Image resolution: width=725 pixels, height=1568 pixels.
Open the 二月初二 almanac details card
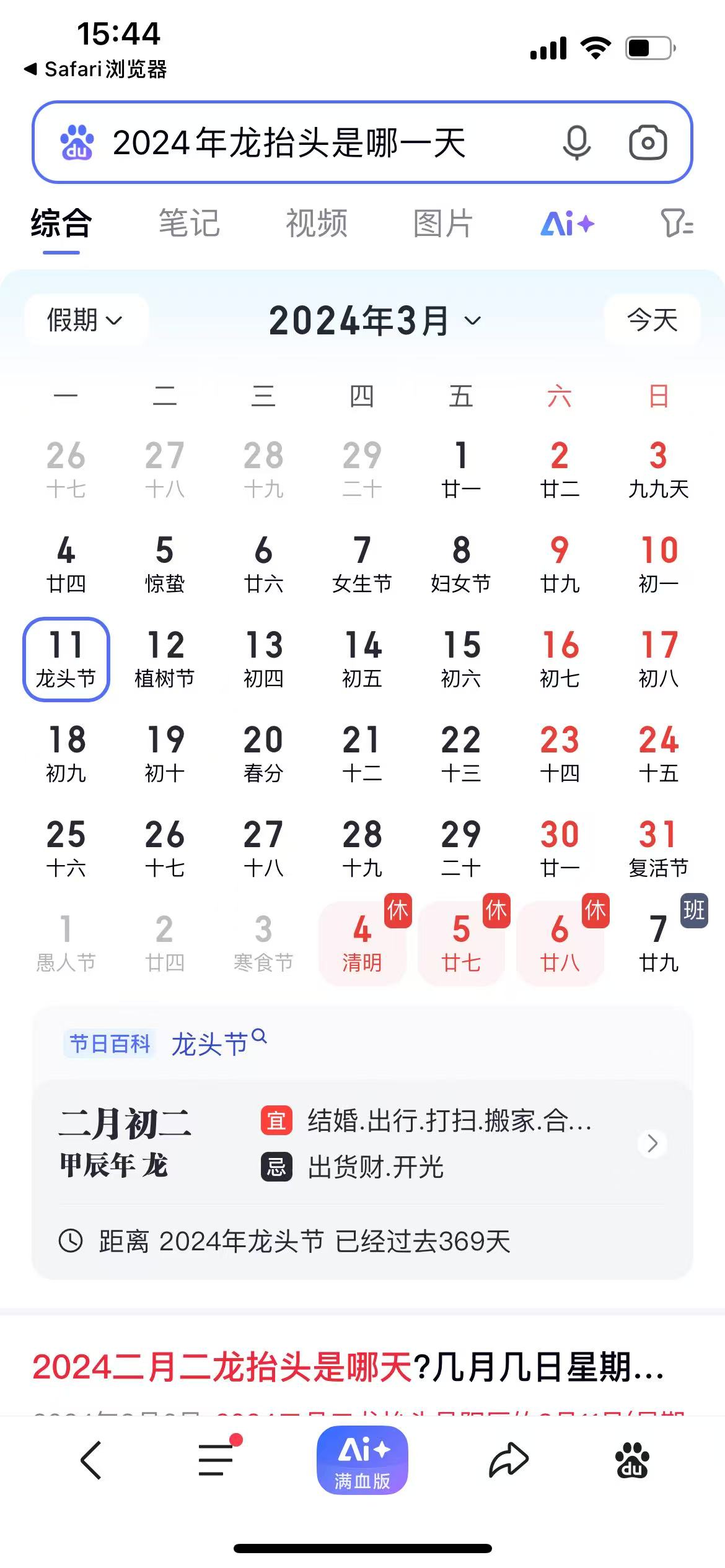pos(362,1143)
